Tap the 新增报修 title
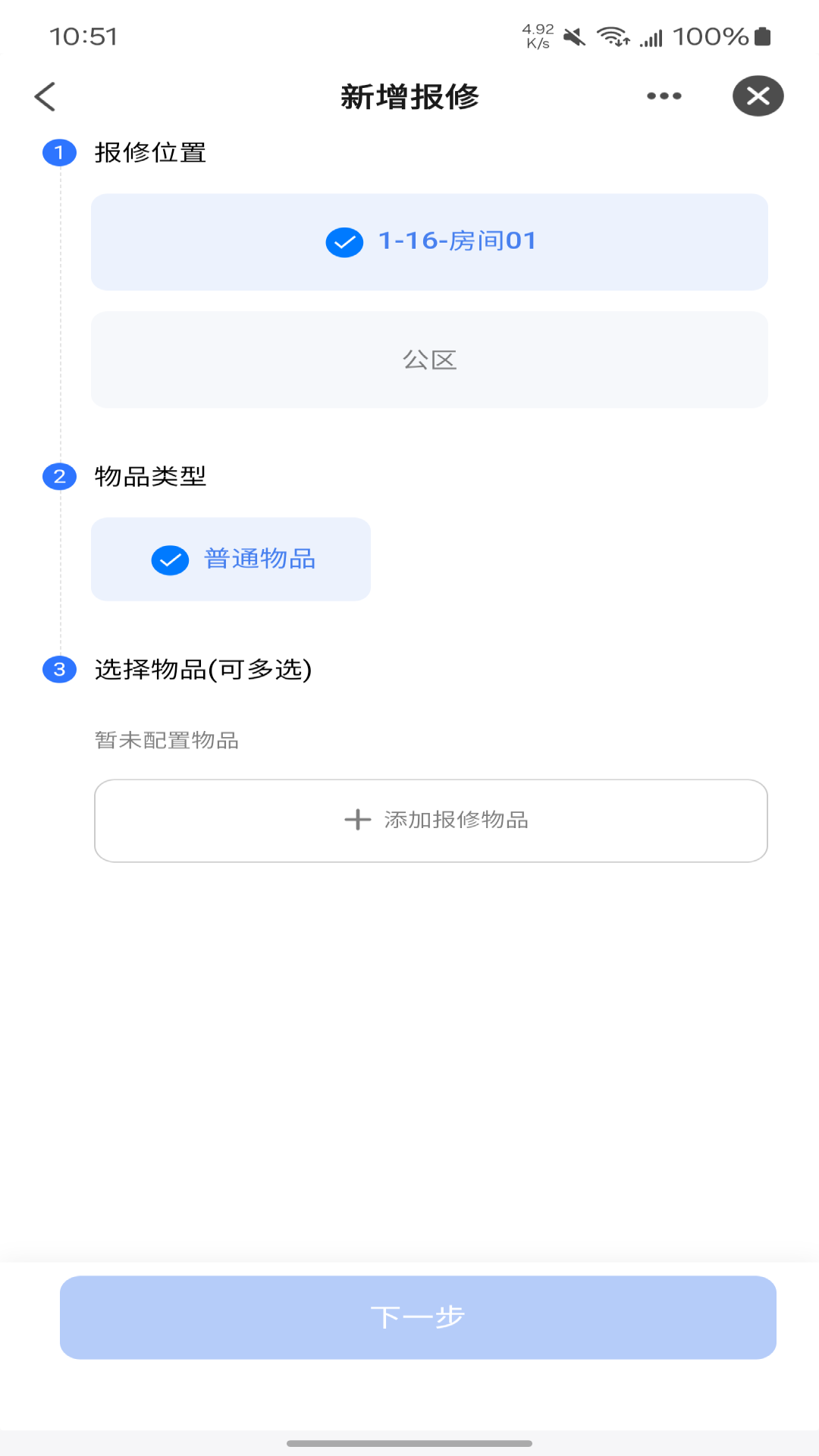819x1456 pixels. (409, 96)
